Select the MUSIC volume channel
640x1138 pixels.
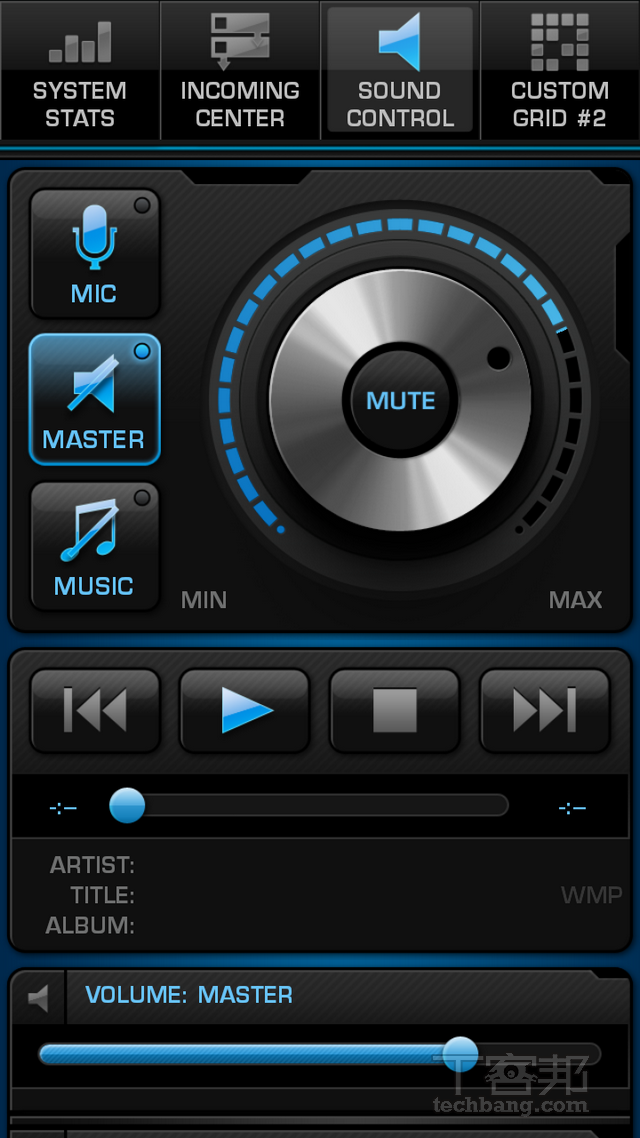click(x=94, y=545)
